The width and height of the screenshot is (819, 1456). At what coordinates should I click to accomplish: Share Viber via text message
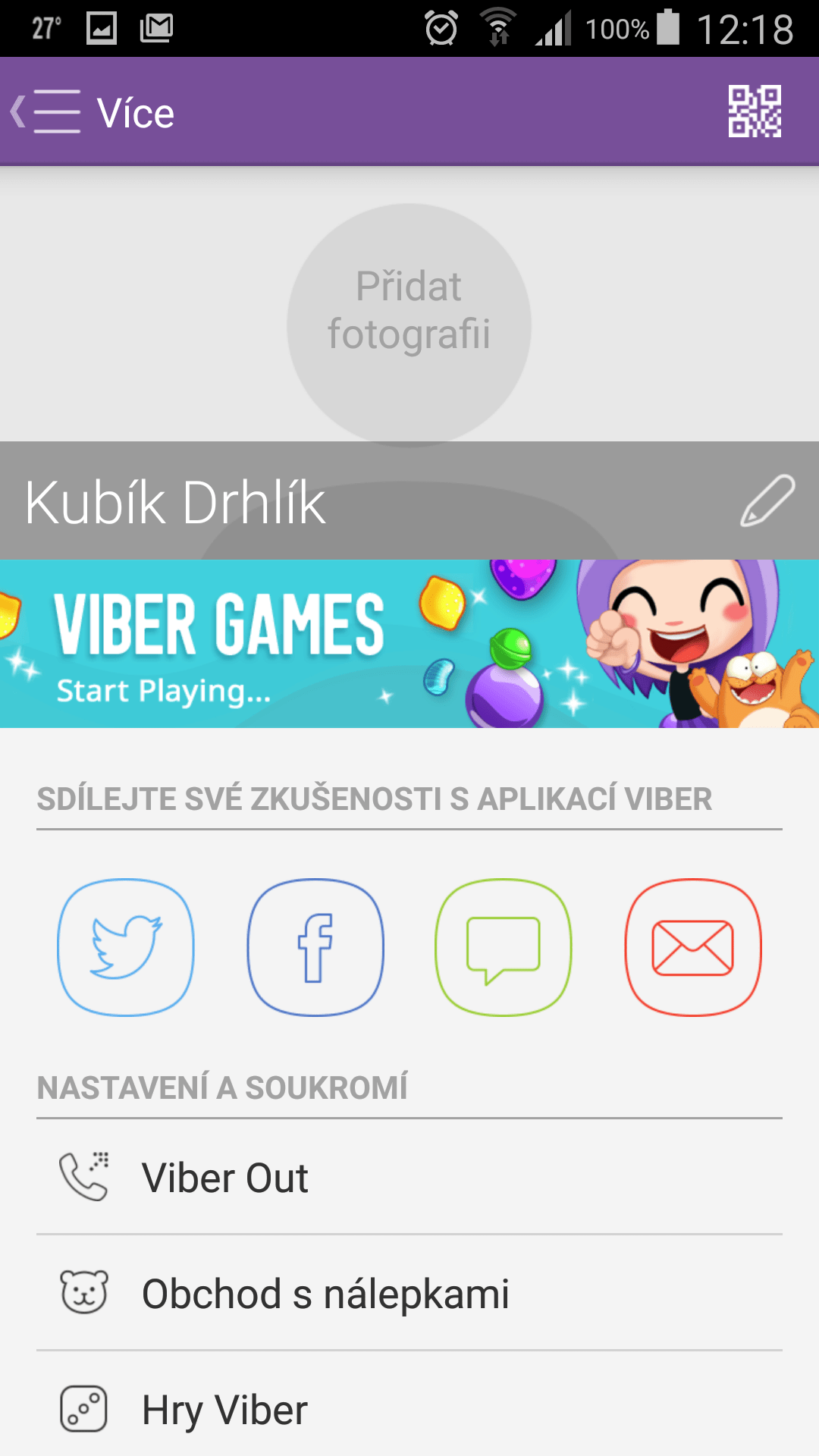504,947
